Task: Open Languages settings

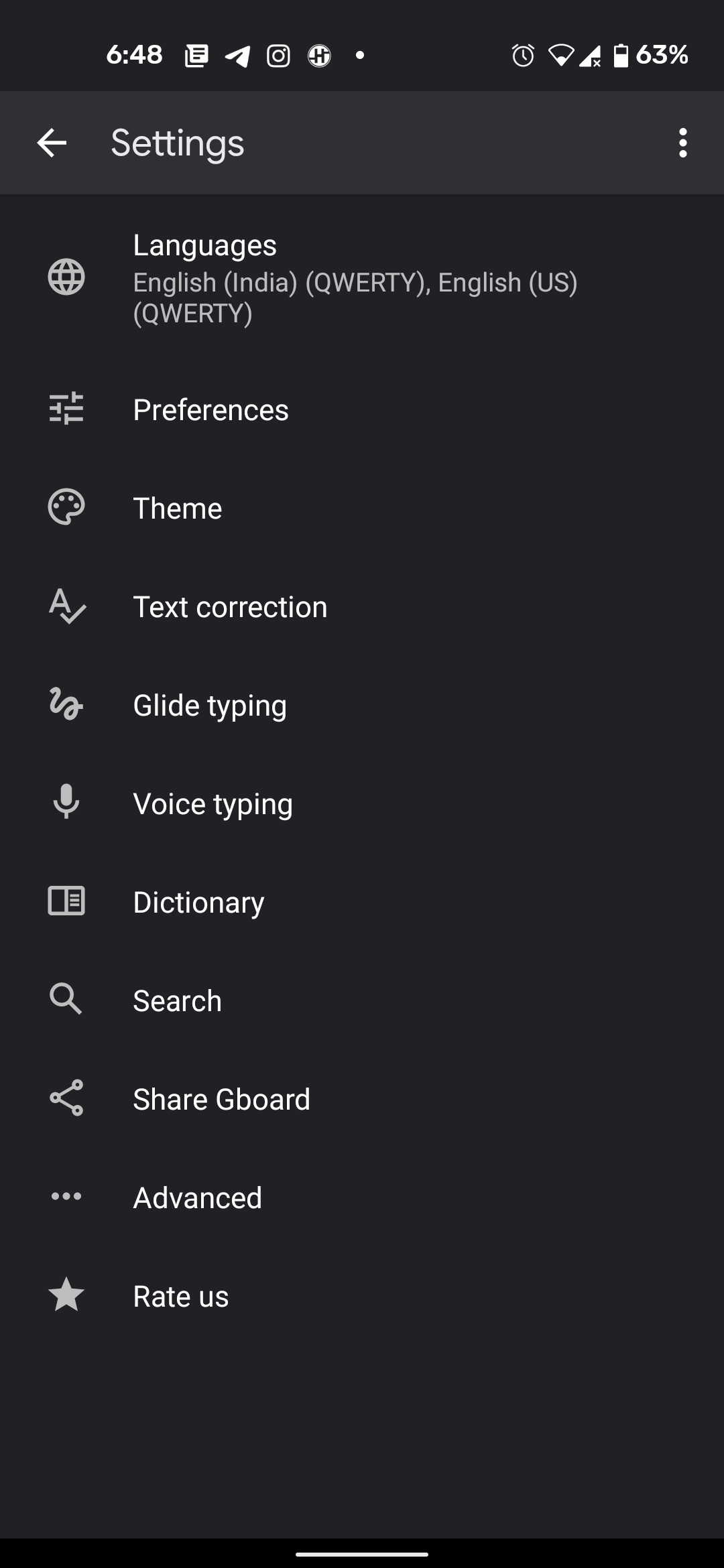Action: [362, 278]
